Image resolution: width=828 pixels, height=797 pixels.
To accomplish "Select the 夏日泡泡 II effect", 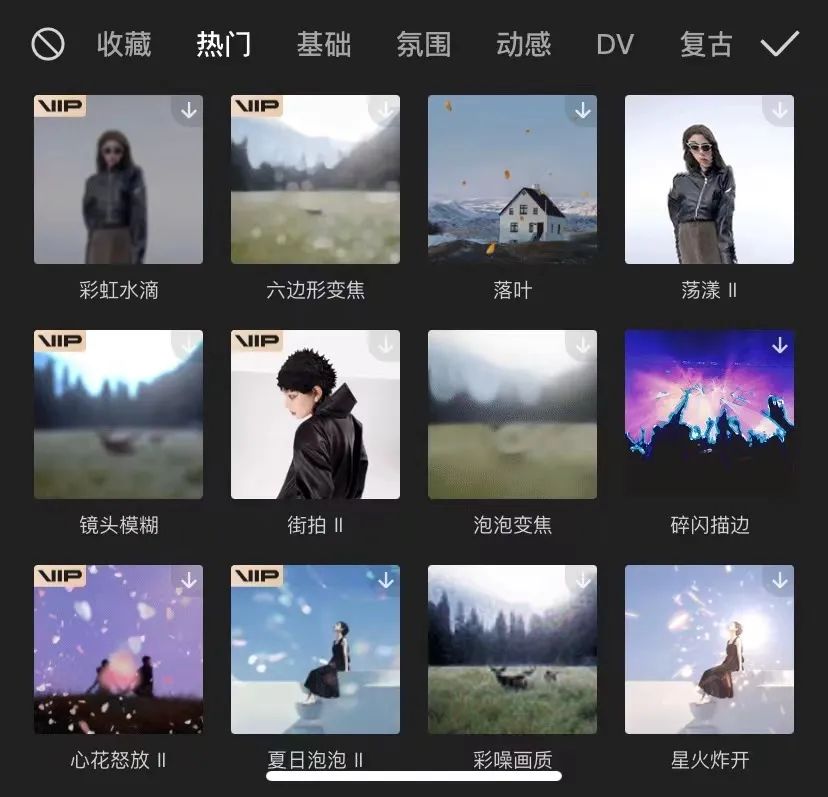I will click(315, 650).
